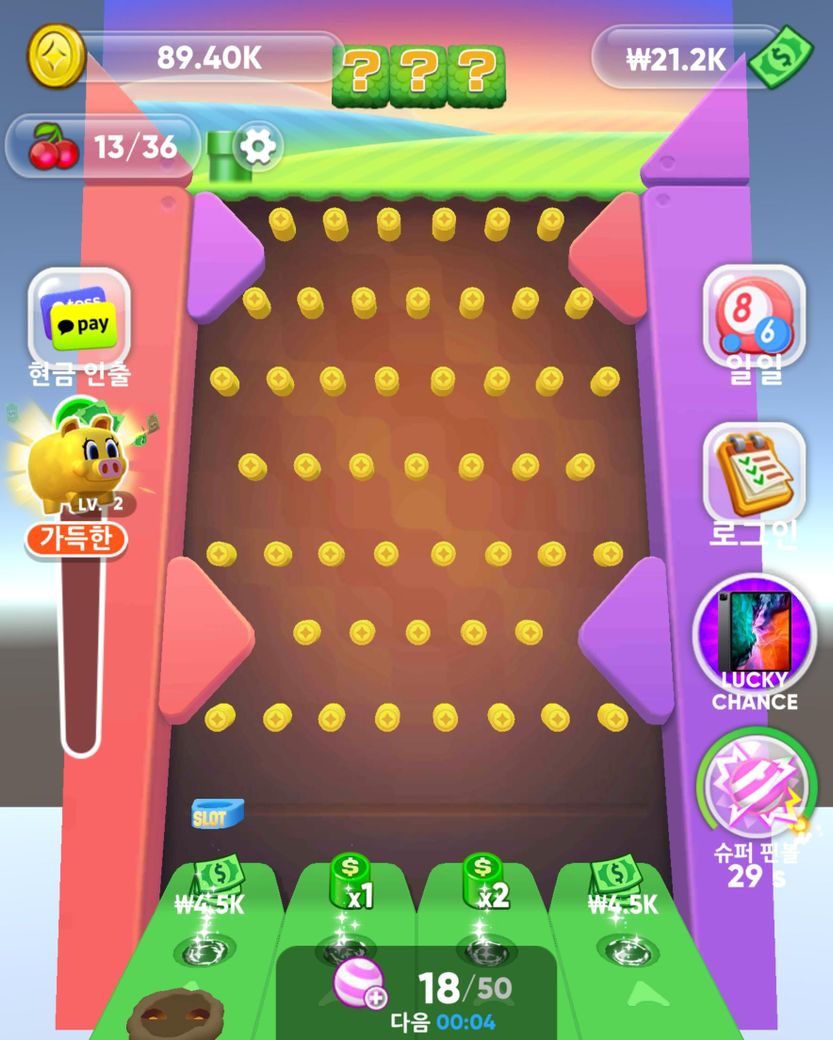
Task: Open the 89.40K coin balance
Action: point(190,58)
